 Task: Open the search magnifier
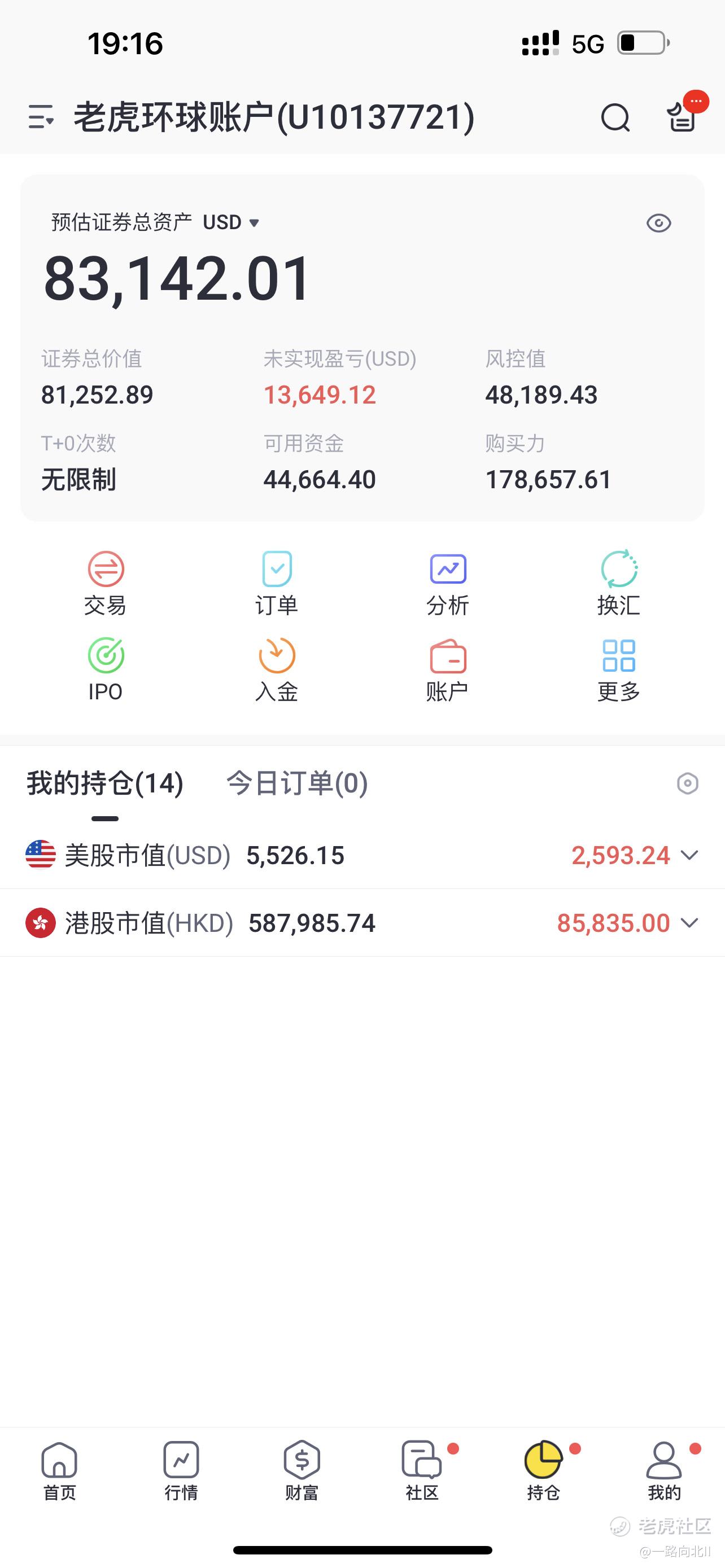point(615,117)
